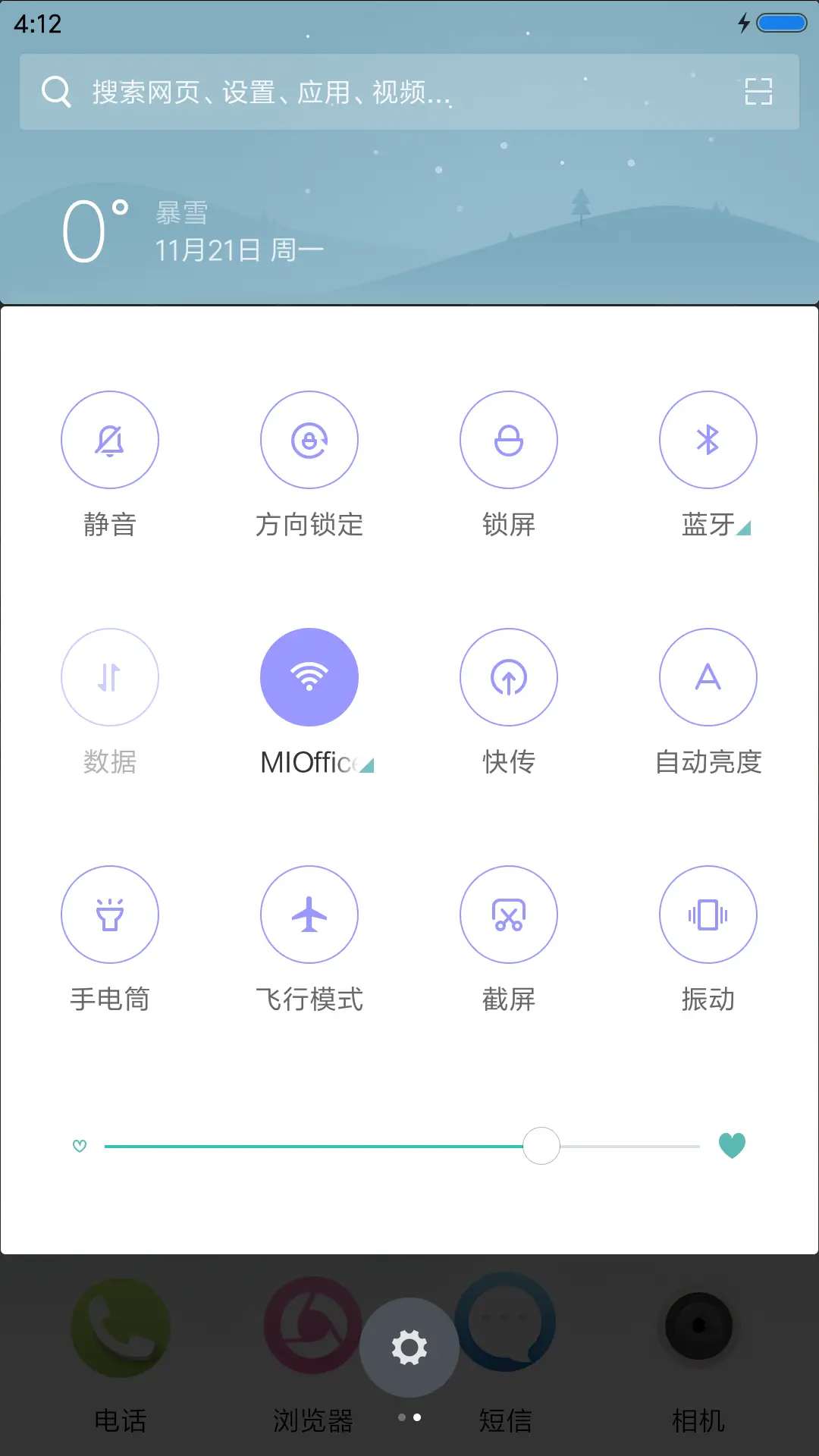Toggle orientation lock 方向锁定
Viewport: 819px width, 1456px height.
[309, 440]
